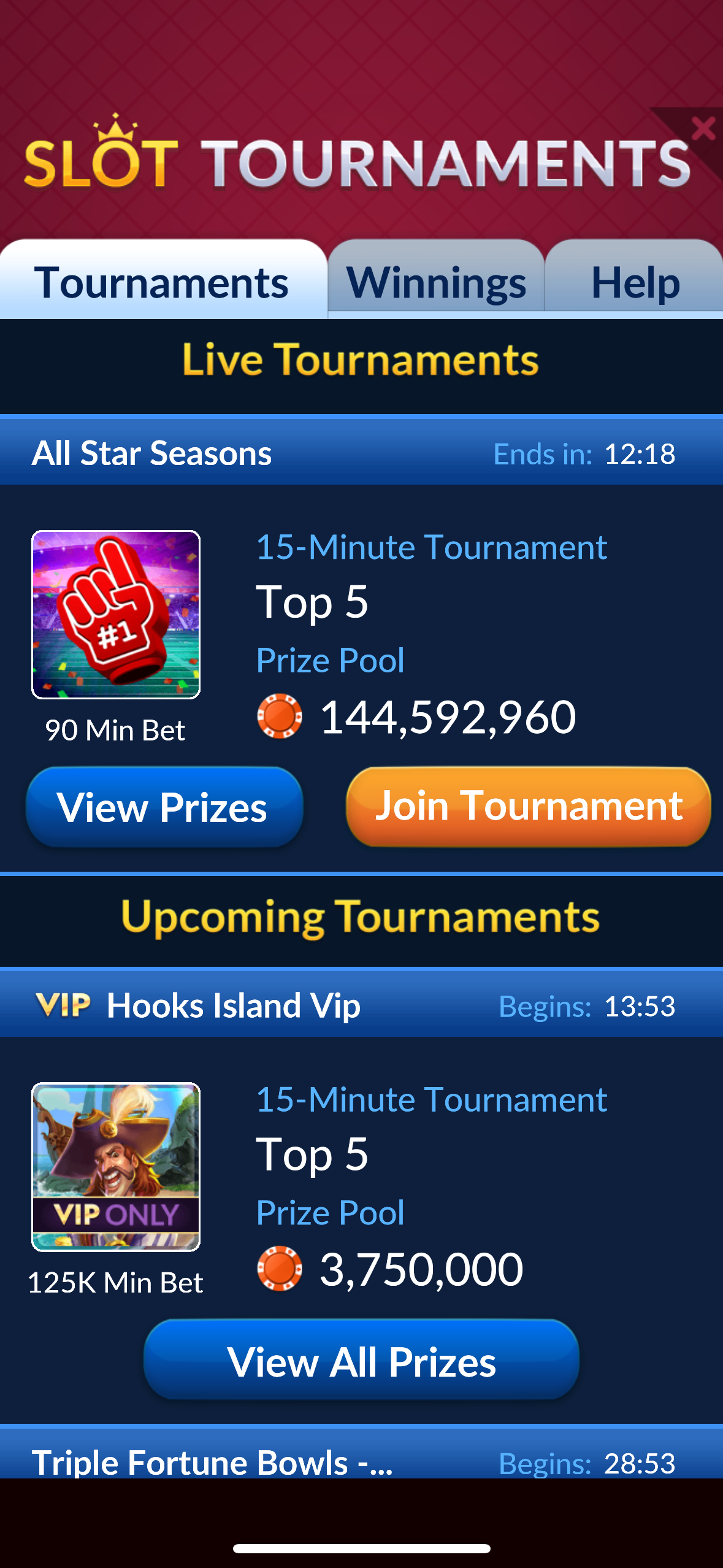The width and height of the screenshot is (723, 1568).
Task: Open the Hooks Island VIP Only thumbnail
Action: [x=116, y=1167]
